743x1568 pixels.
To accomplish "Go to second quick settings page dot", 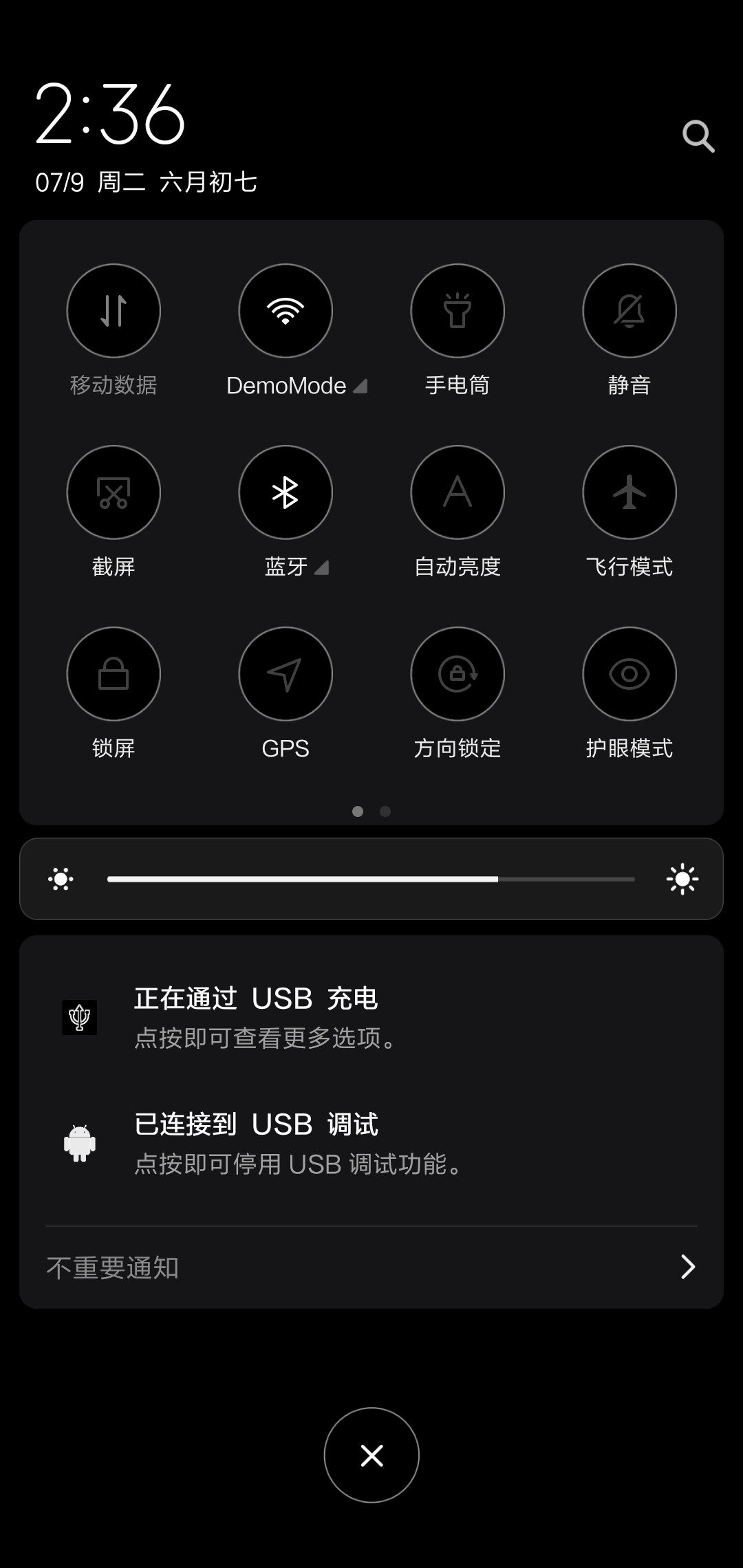I will (385, 812).
